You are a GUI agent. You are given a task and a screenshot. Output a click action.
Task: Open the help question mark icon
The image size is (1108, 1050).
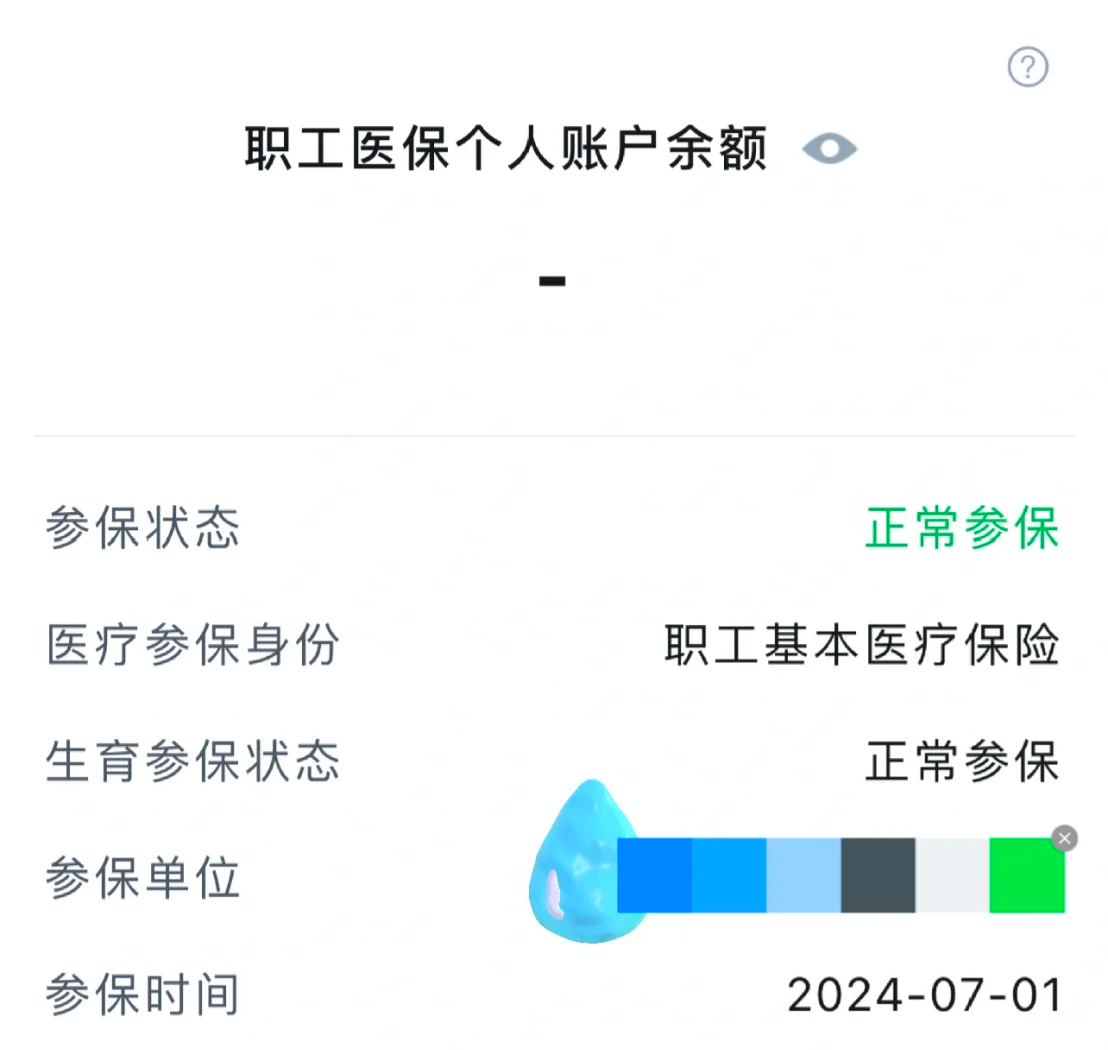click(1027, 68)
